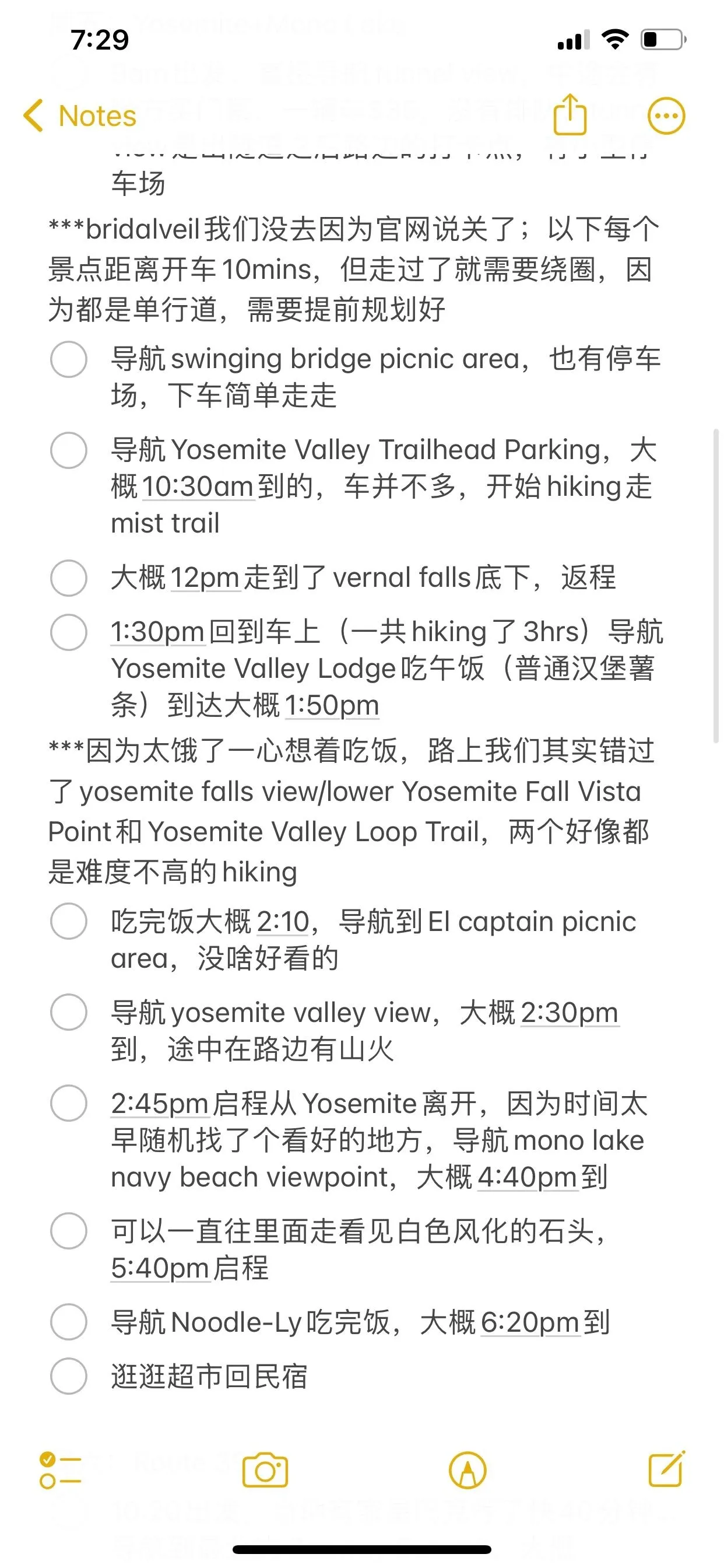
Task: Tick the El captain picnic area item
Action: (x=69, y=921)
